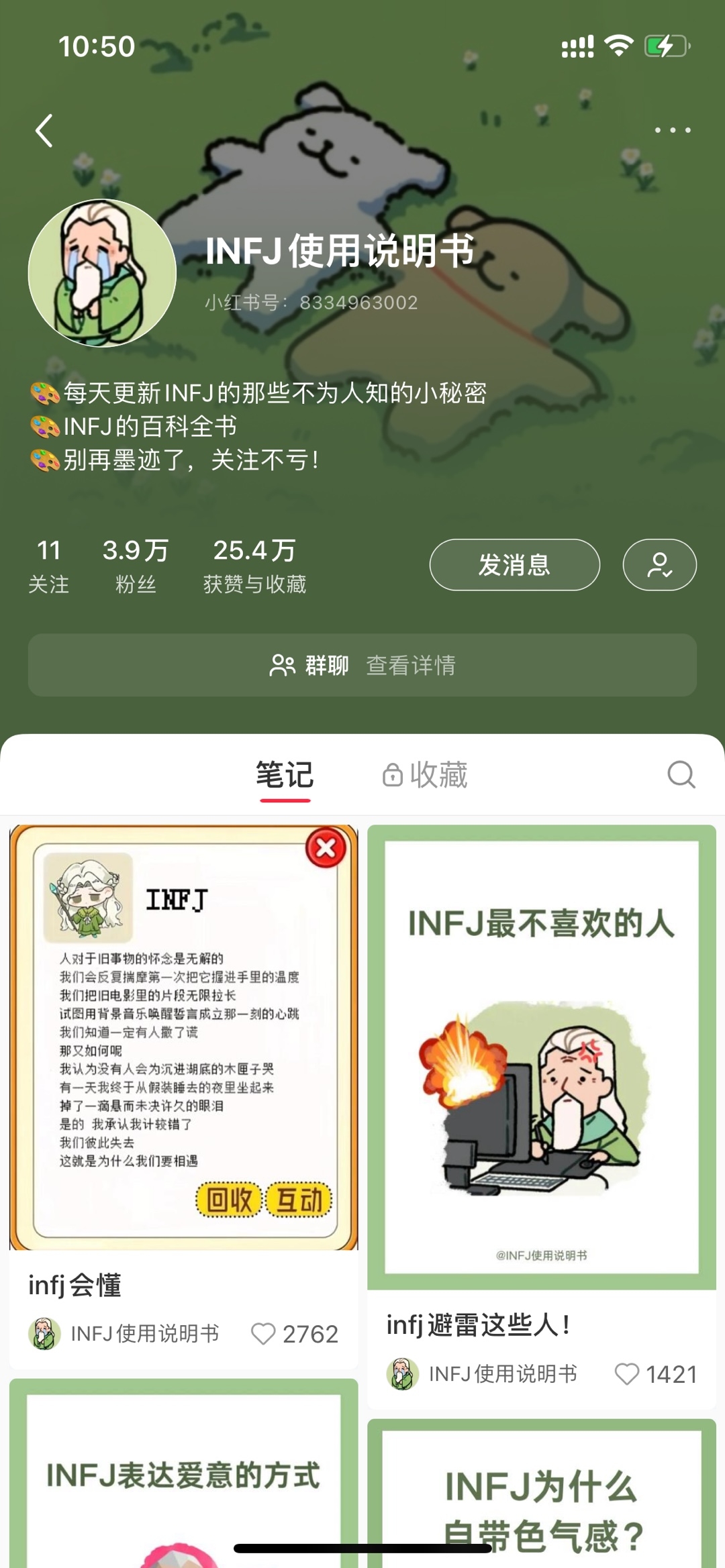Like the infj会懂 note
This screenshot has height=1568, width=725.
point(263,1333)
